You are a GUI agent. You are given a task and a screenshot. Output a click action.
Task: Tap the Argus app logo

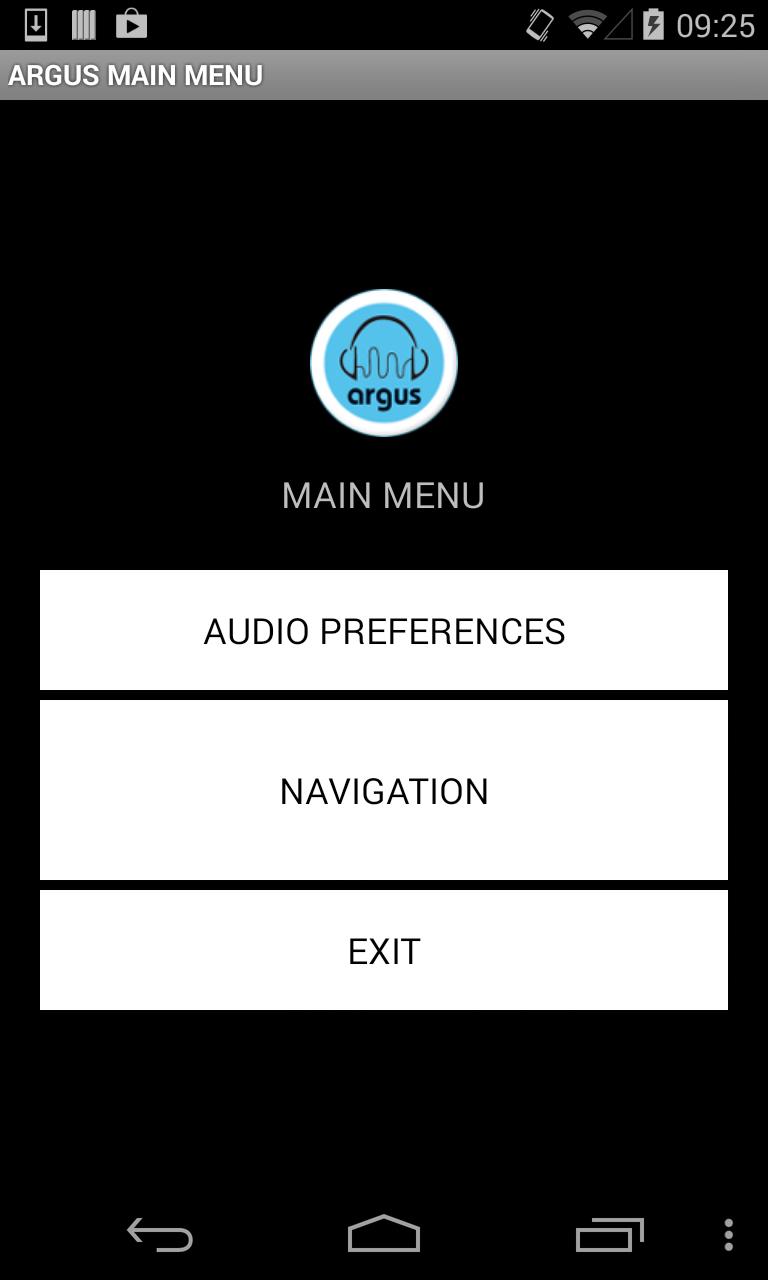(x=383, y=363)
